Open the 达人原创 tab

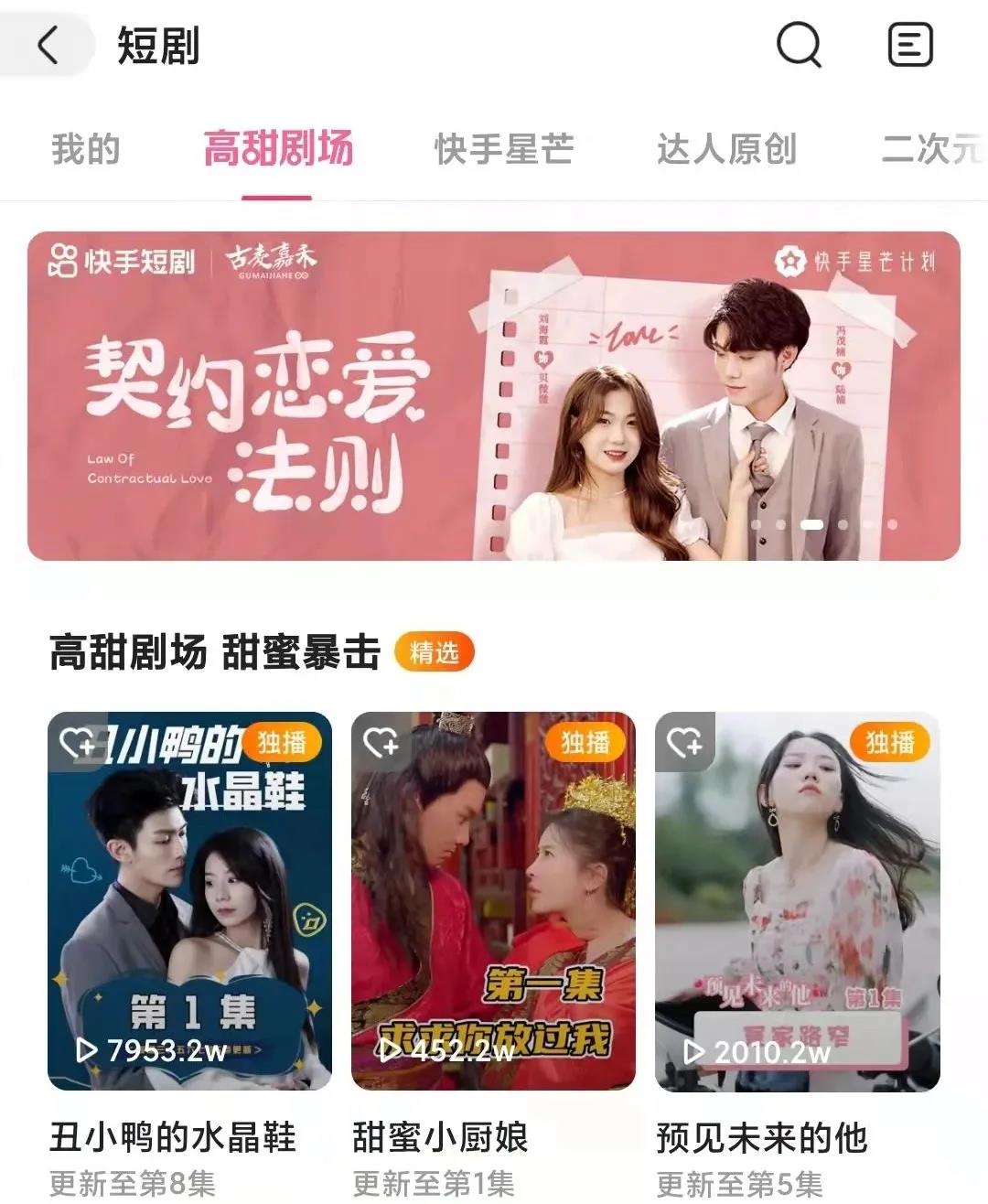[x=726, y=149]
